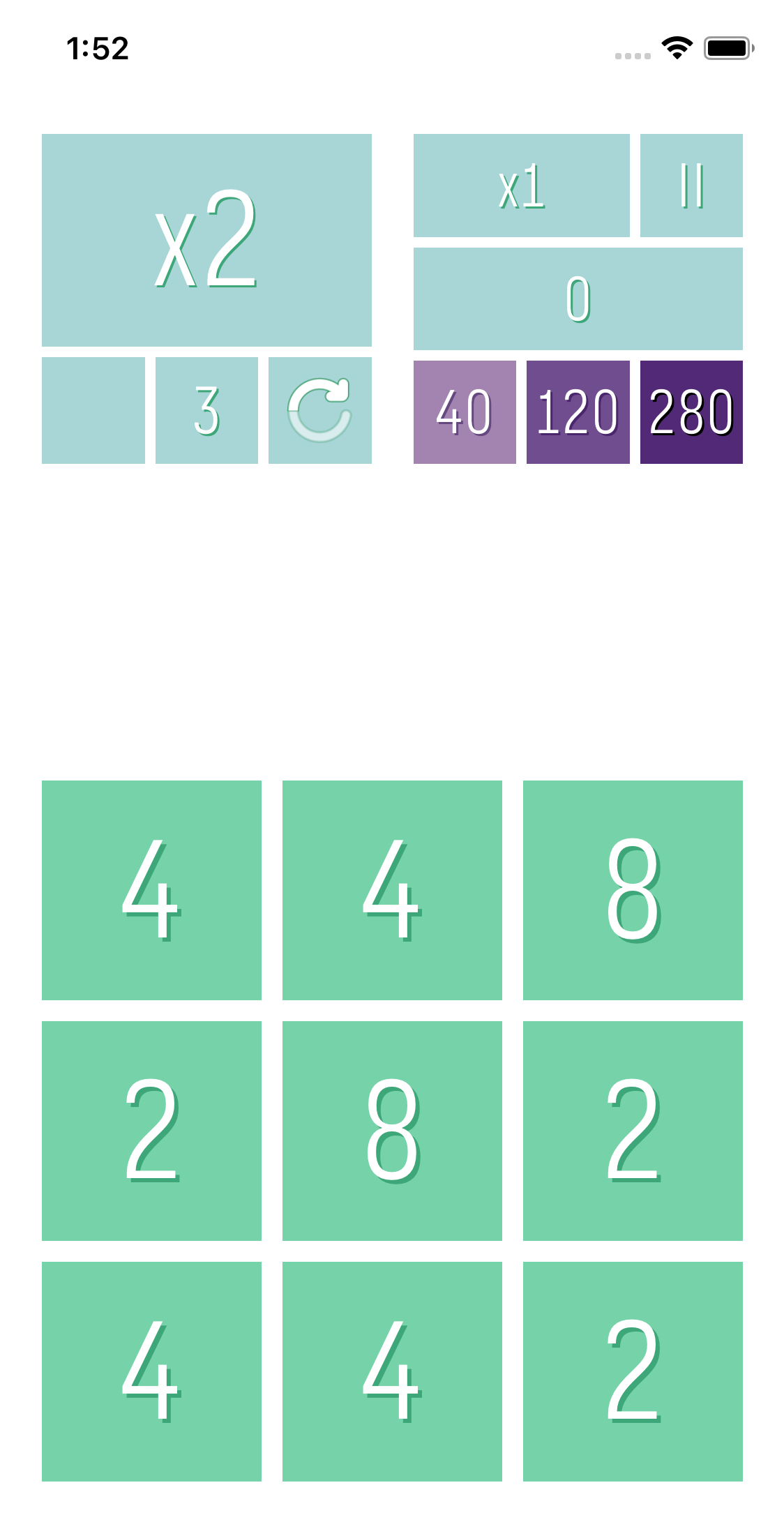Tap the large x2 multiplier tile
The width and height of the screenshot is (784, 1515).
tap(207, 241)
